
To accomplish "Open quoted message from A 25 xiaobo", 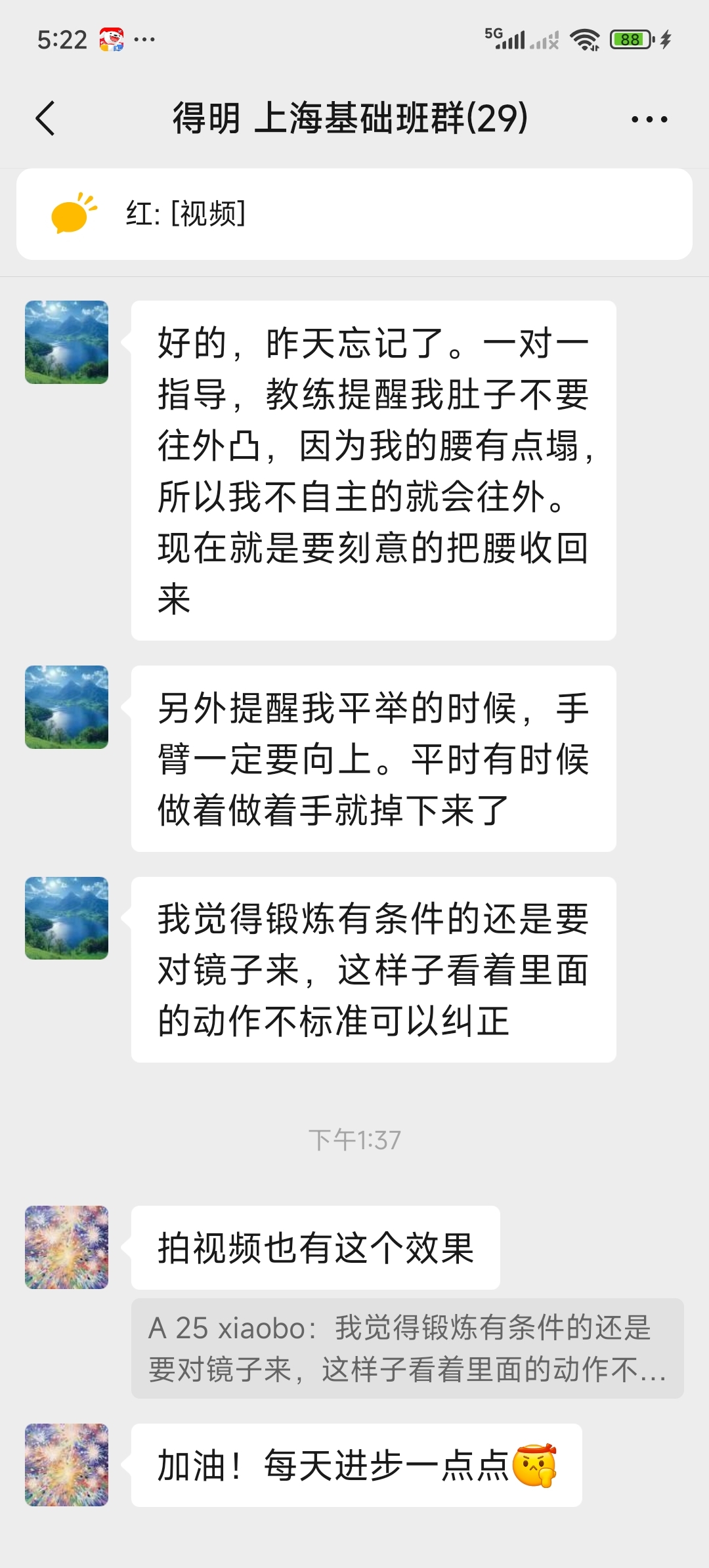I will (407, 1348).
